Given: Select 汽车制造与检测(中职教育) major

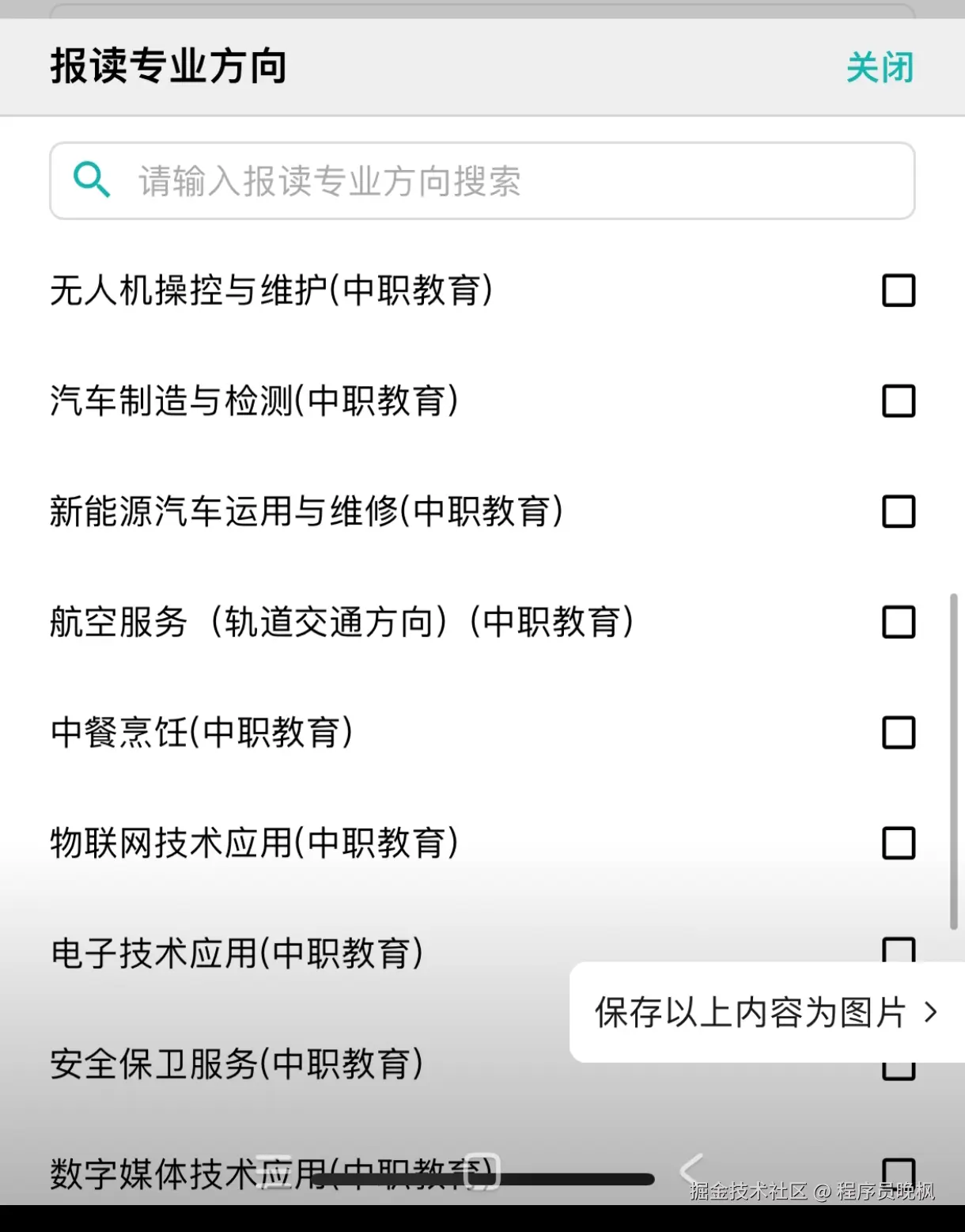Looking at the screenshot, I should click(898, 402).
